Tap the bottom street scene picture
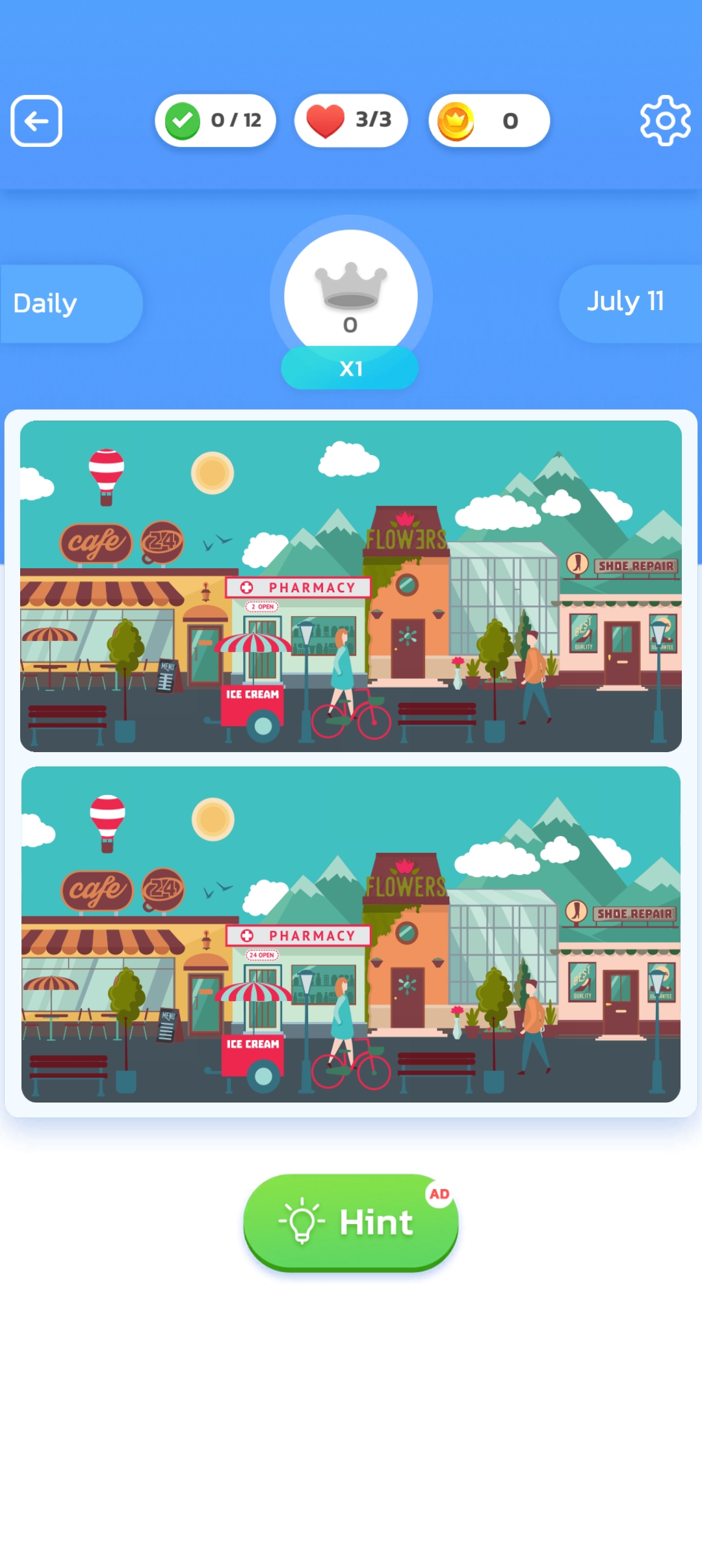702x1568 pixels. 351,934
